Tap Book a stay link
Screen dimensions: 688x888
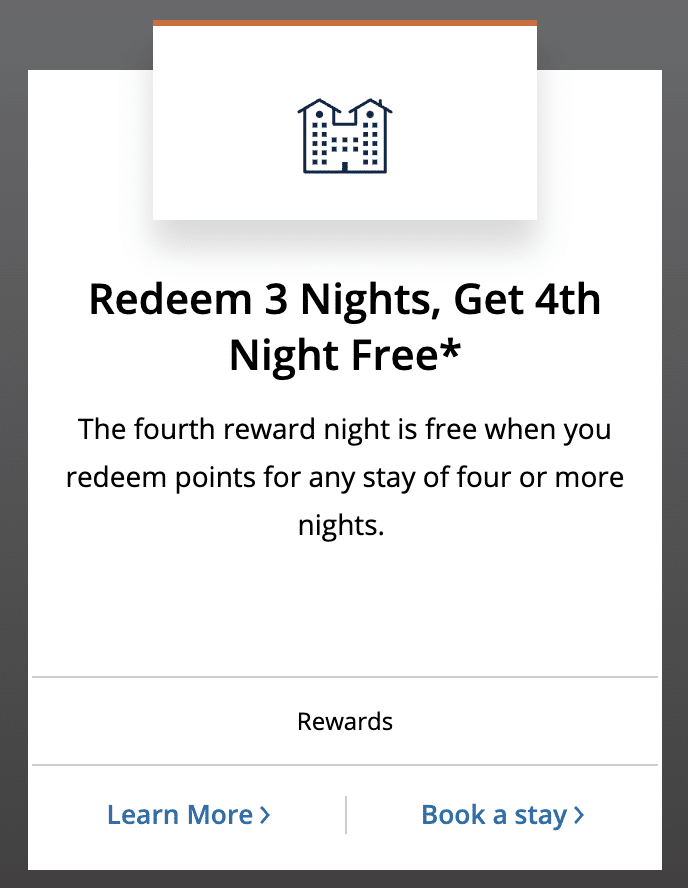click(x=502, y=815)
